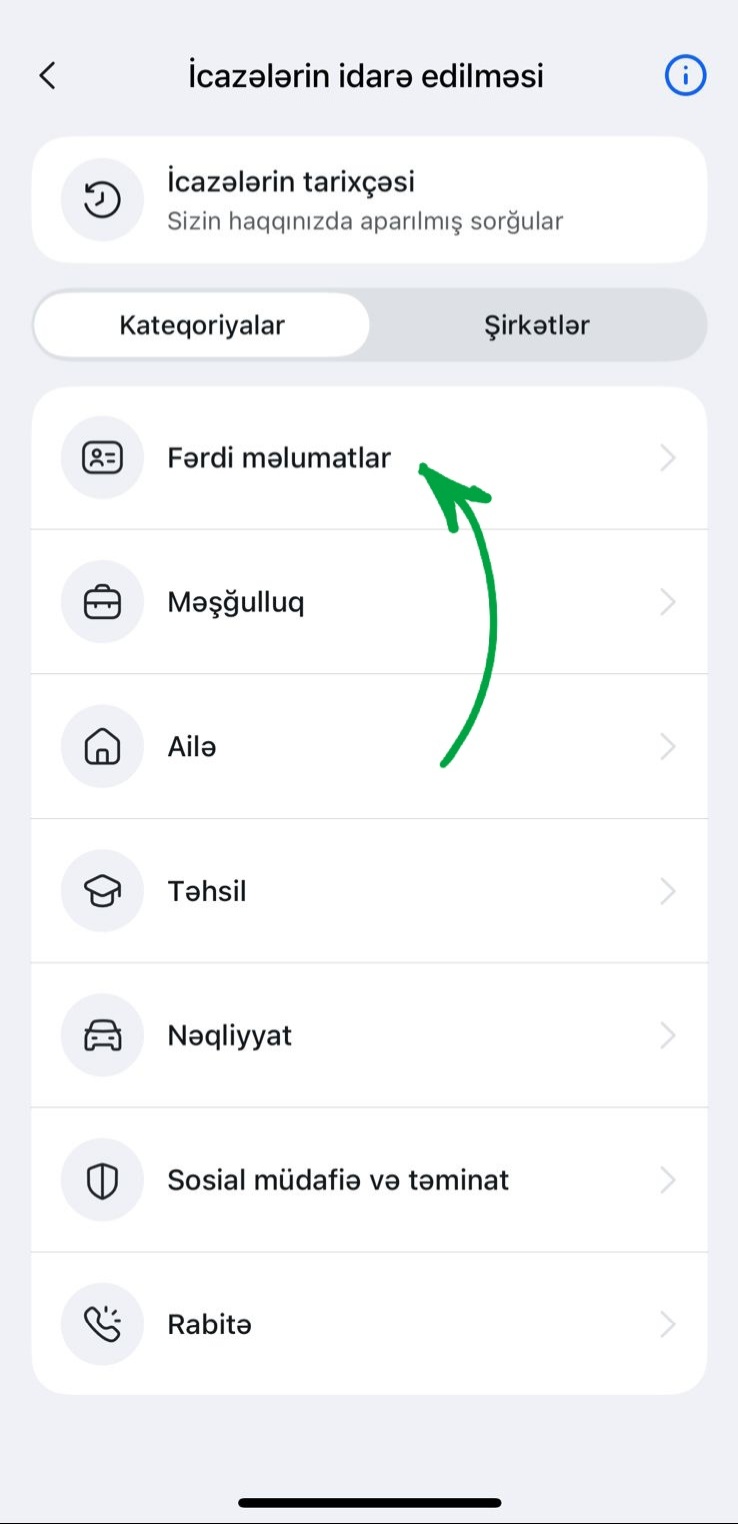Open İcazələrin tarixçəsi history entry
This screenshot has height=1524, width=738.
tap(369, 199)
